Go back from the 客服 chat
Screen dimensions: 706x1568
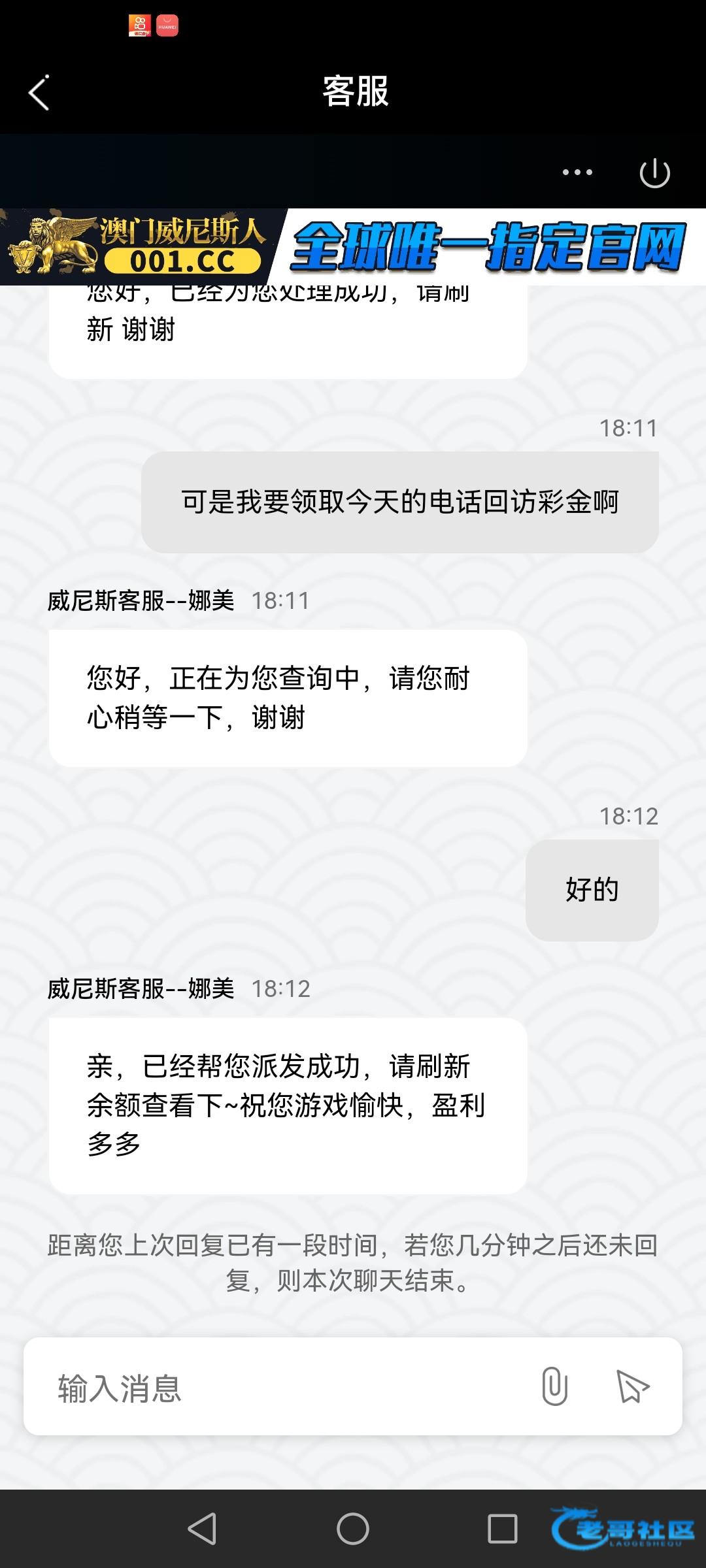point(39,93)
